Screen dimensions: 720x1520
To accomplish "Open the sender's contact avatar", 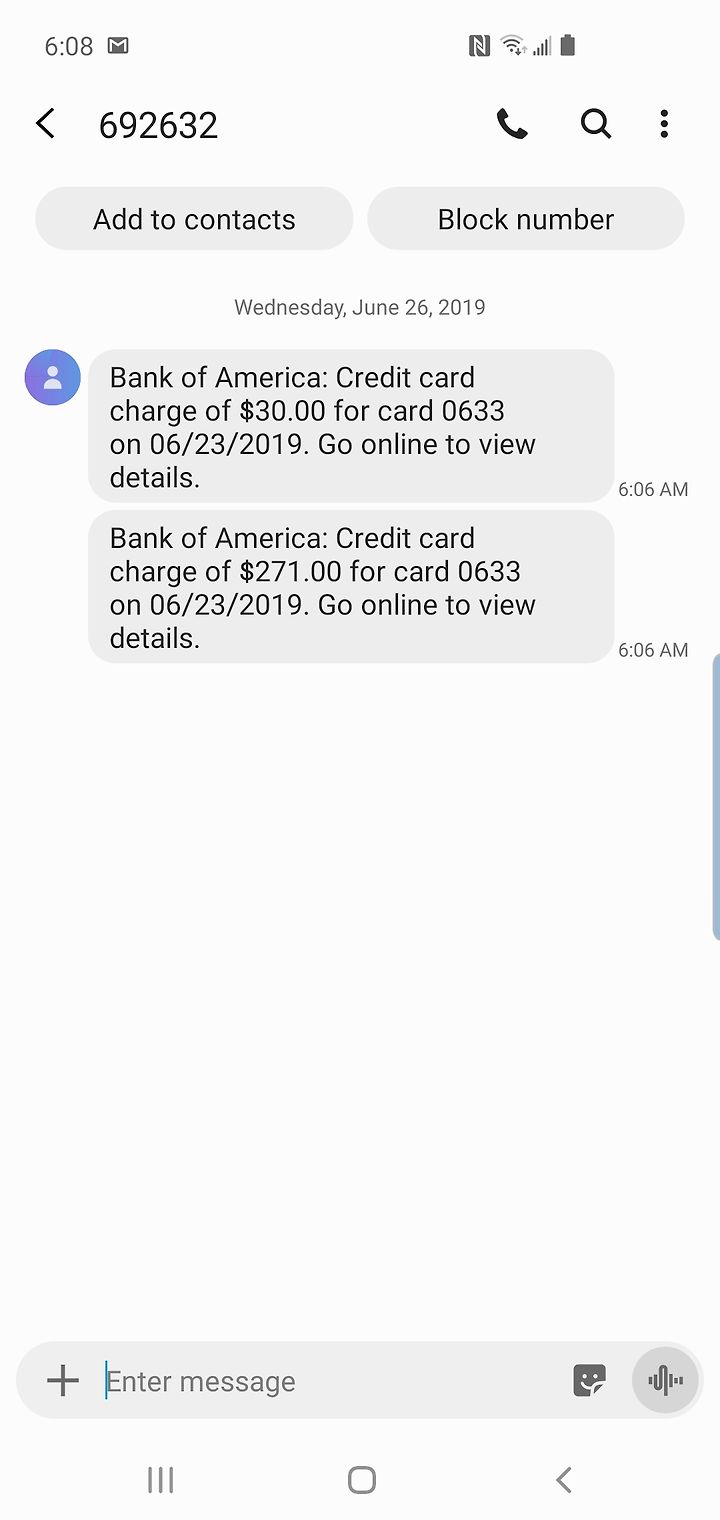I will 53,377.
